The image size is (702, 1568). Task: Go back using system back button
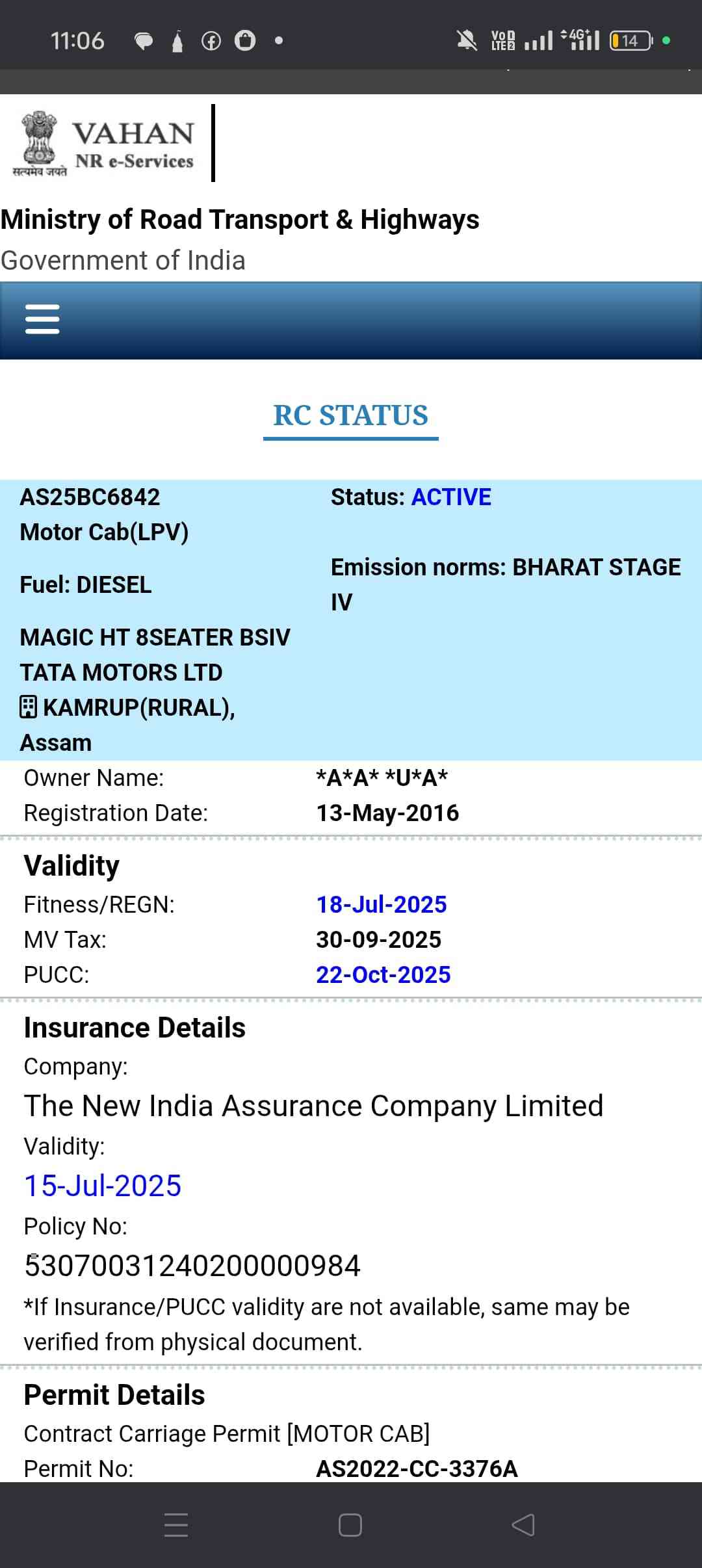(x=523, y=1524)
